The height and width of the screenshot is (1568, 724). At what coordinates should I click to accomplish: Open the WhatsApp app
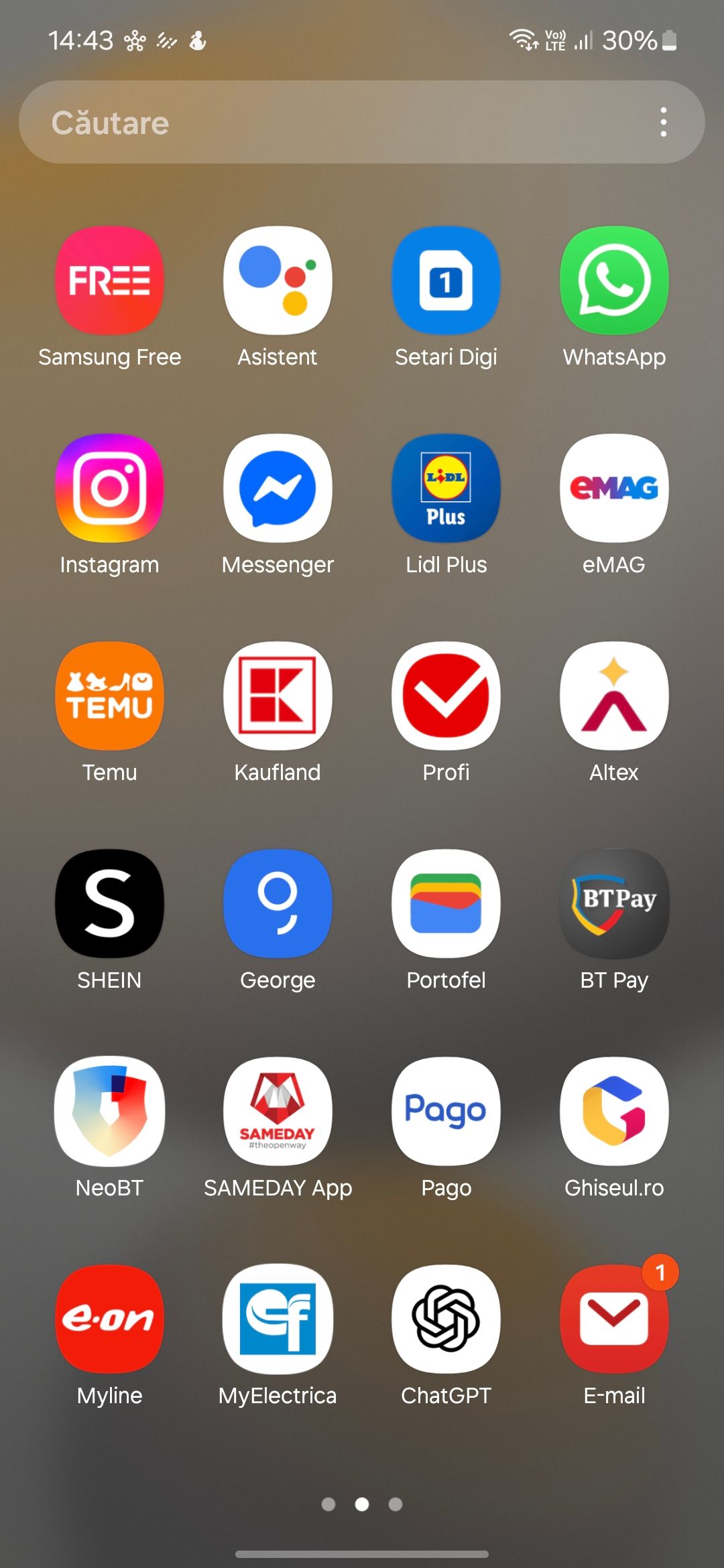click(613, 281)
